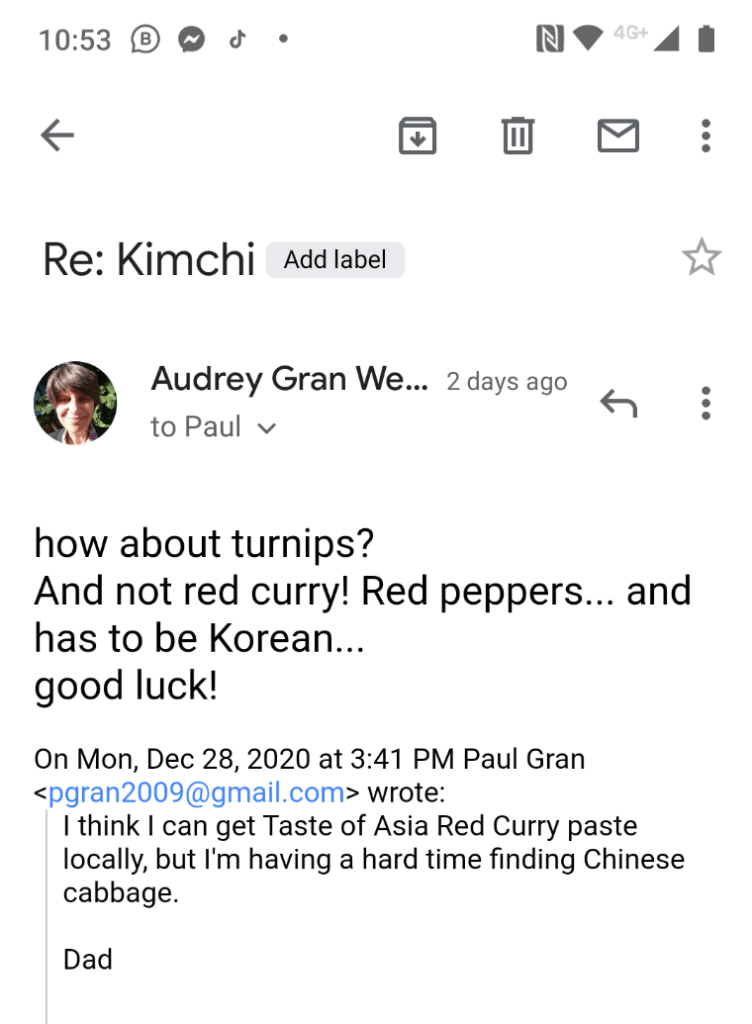Go back to the inbox
The image size is (752, 1024).
click(57, 136)
